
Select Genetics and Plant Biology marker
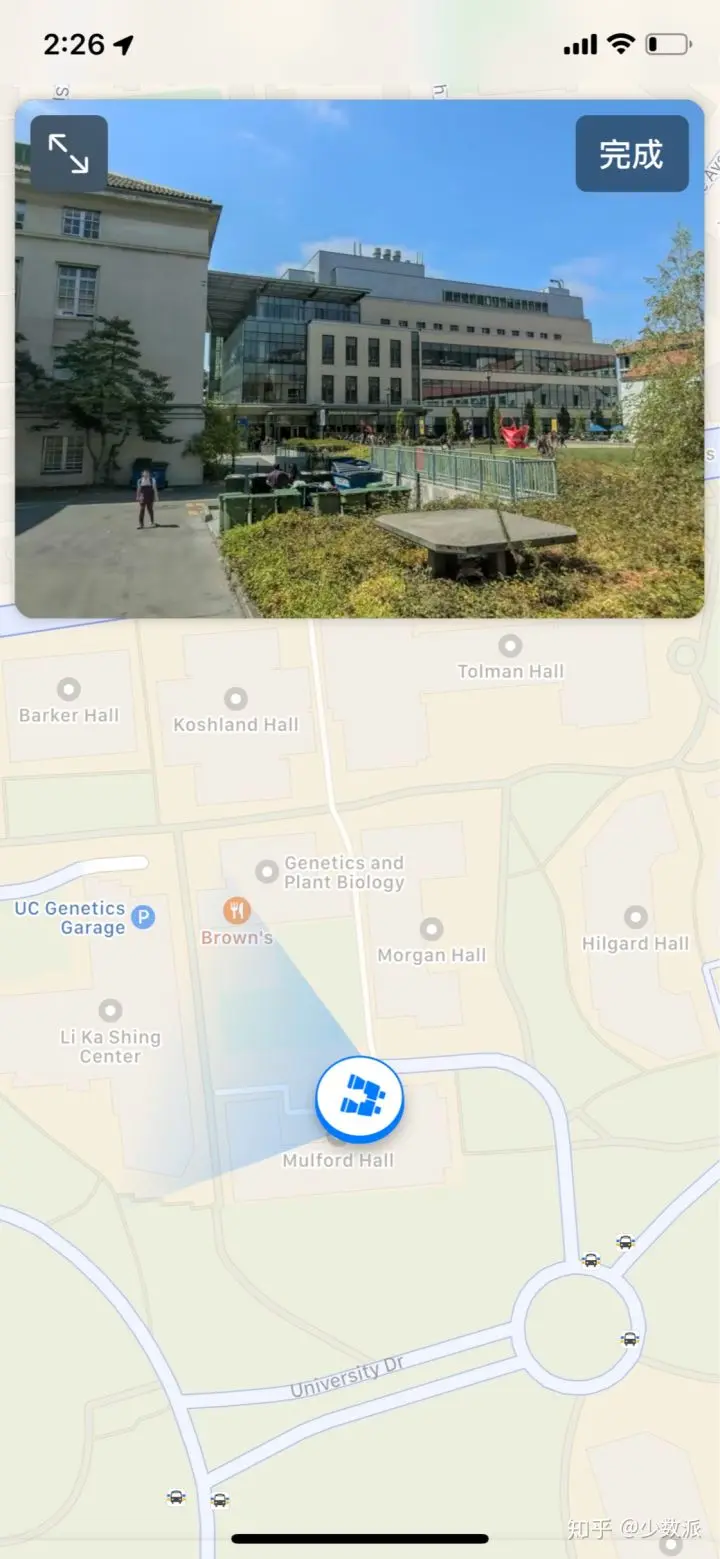pos(267,872)
